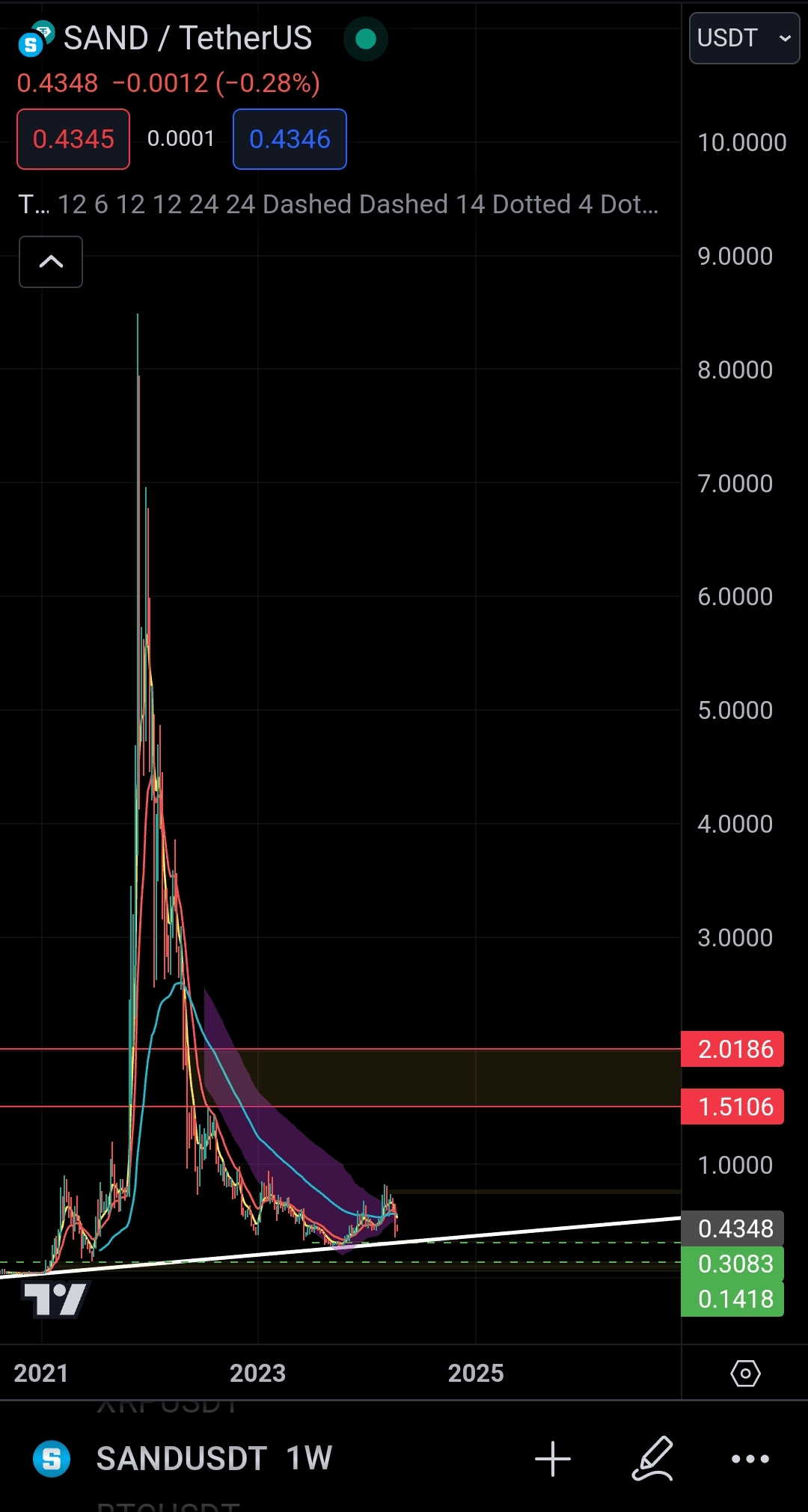Open the three-dot more options menu

[750, 1458]
